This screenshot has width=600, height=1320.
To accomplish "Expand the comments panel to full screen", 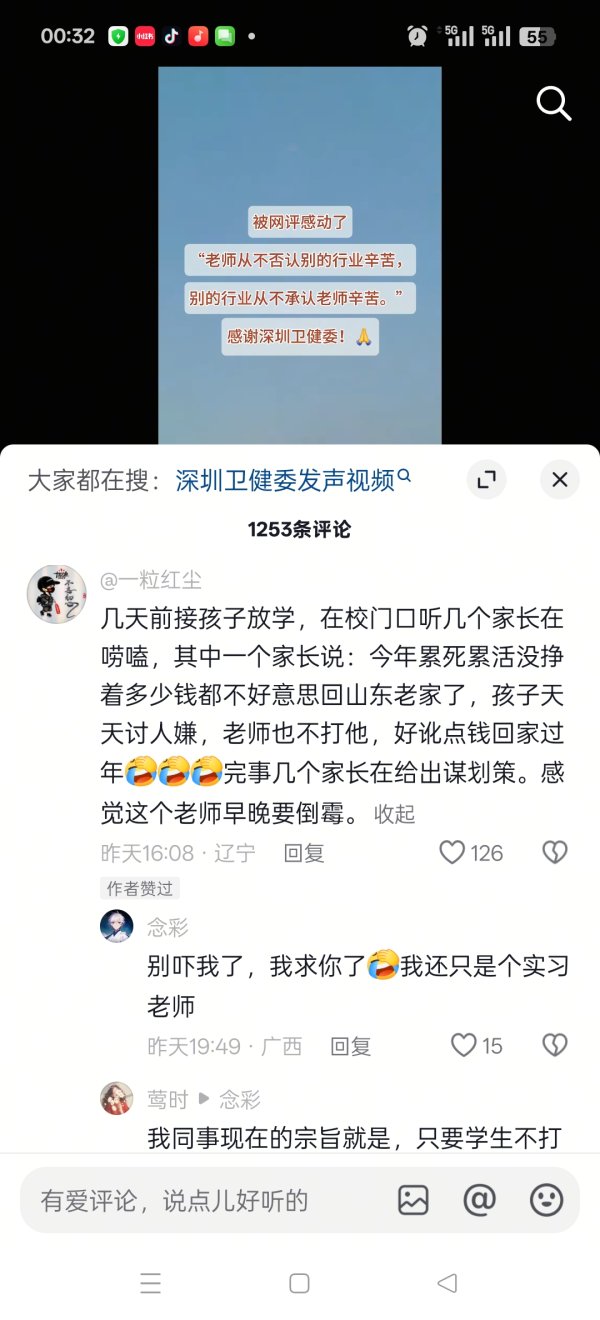I will tap(487, 480).
